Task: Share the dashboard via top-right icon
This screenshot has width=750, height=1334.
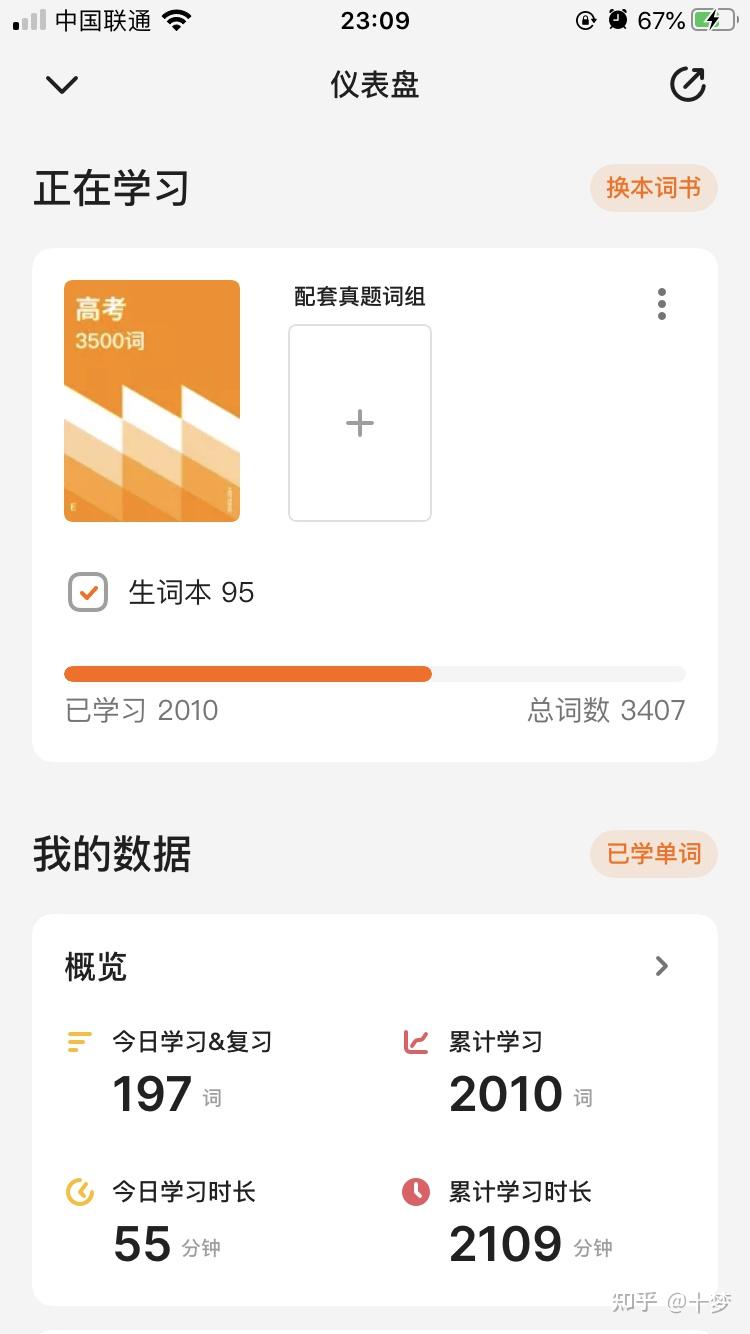Action: click(x=687, y=85)
